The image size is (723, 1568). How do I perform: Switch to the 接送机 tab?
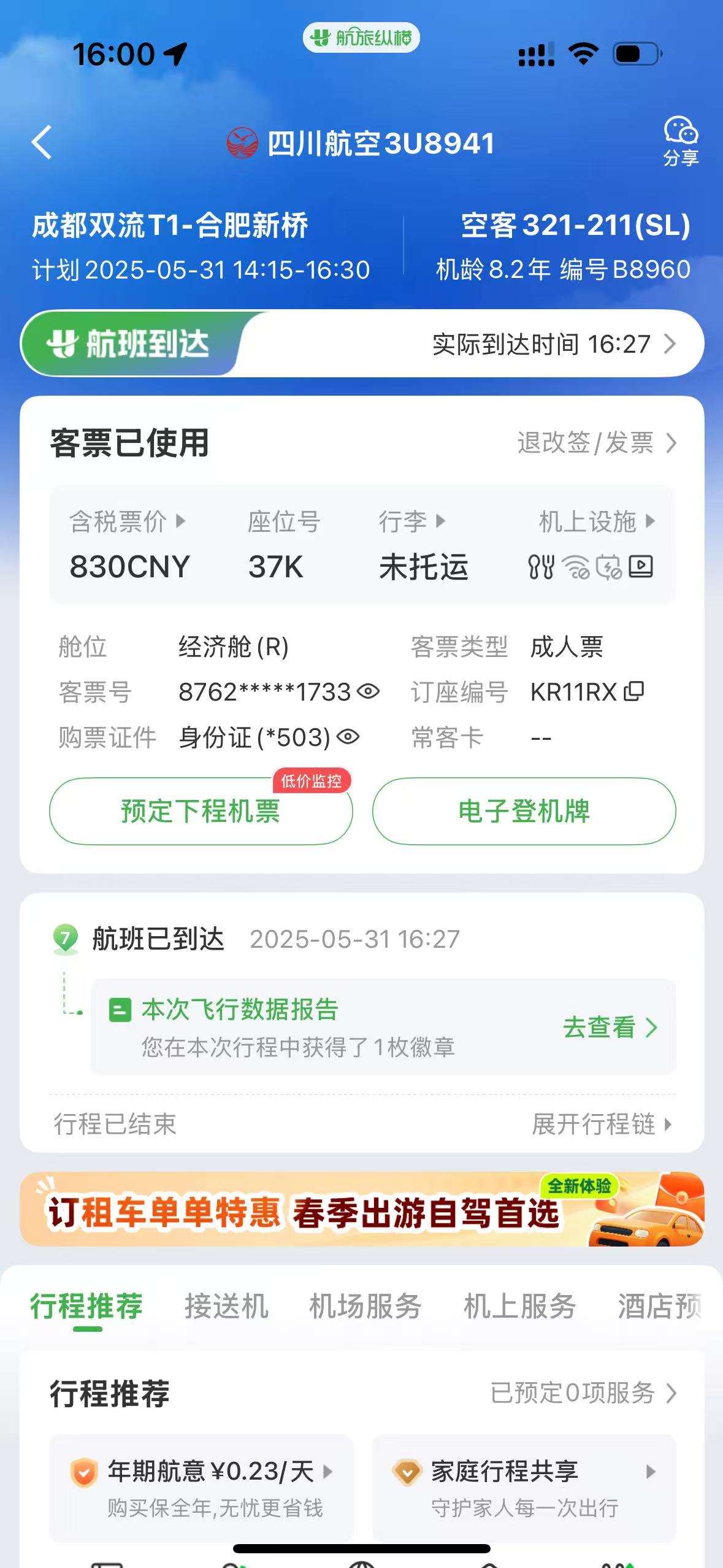pos(226,1306)
